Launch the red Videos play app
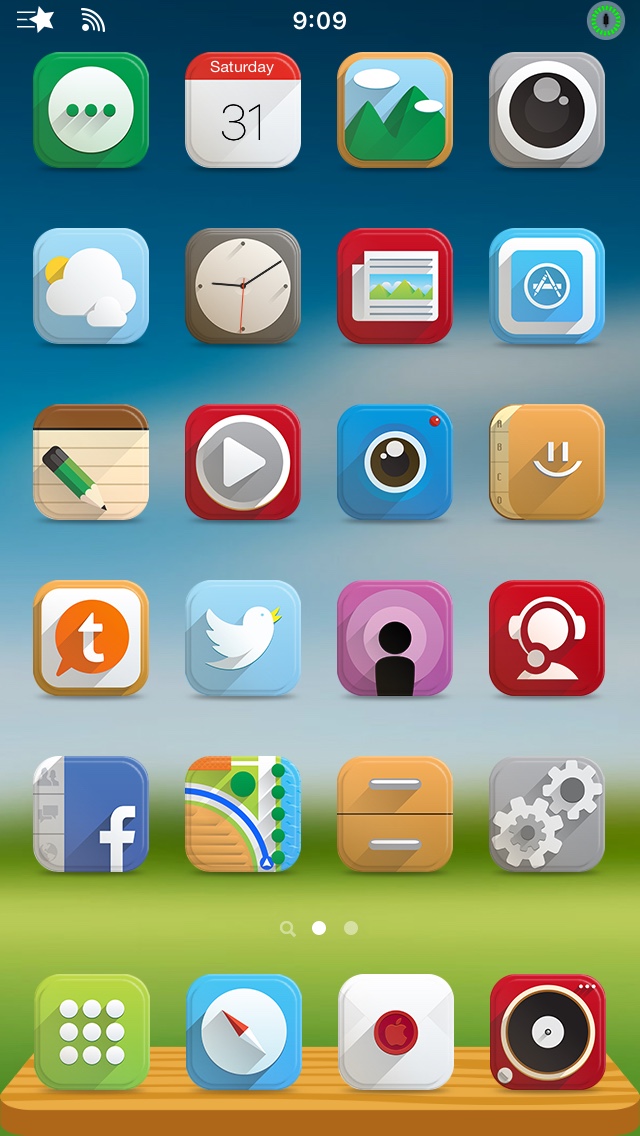Image resolution: width=640 pixels, height=1136 pixels. click(x=243, y=462)
